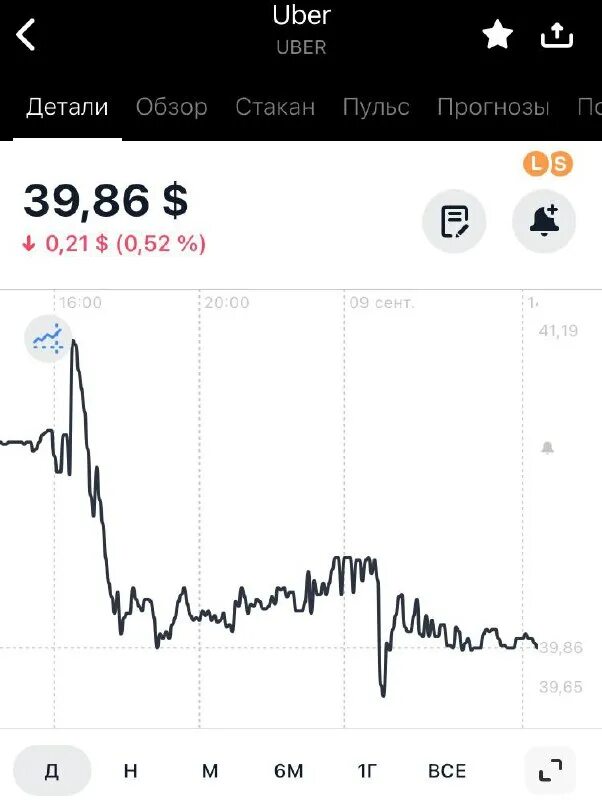
Task: Switch chart to Н week range
Action: click(x=130, y=770)
